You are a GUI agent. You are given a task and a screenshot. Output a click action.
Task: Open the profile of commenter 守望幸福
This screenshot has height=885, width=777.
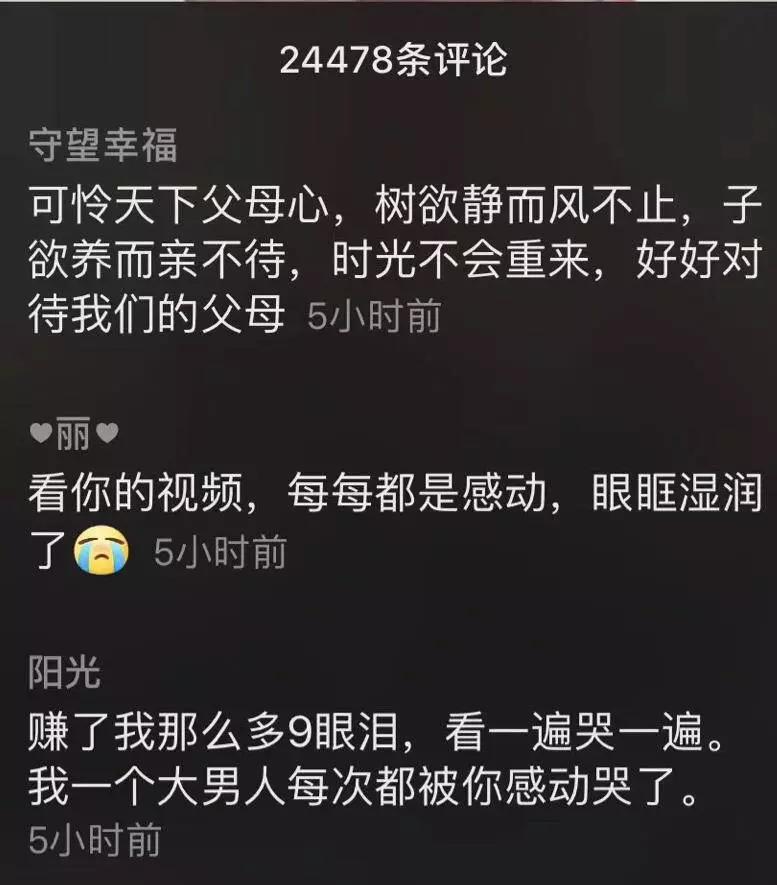[103, 146]
